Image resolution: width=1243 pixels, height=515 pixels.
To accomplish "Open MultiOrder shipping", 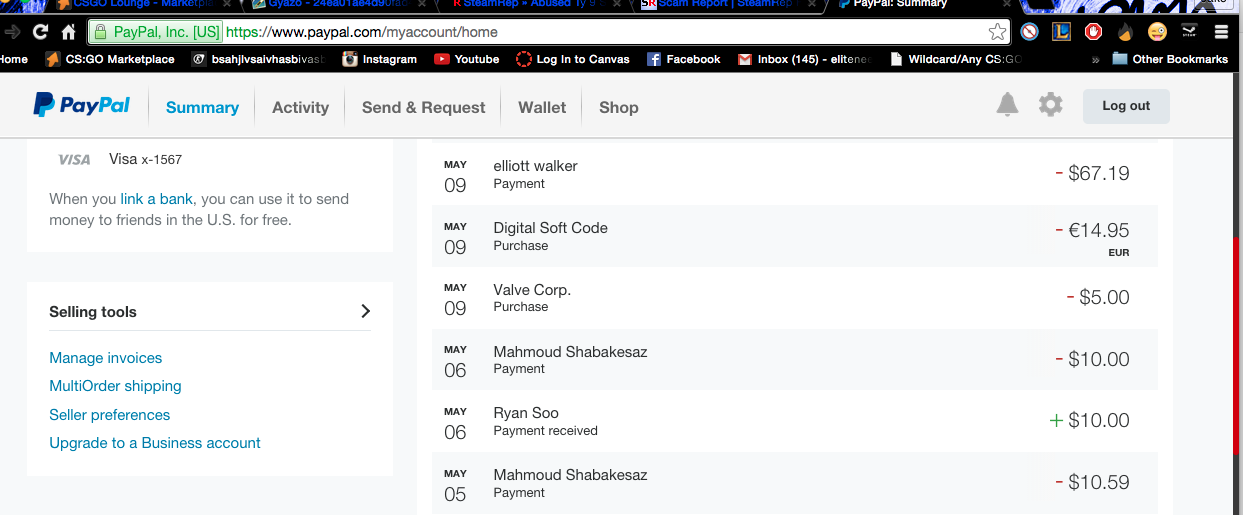I will click(x=115, y=386).
